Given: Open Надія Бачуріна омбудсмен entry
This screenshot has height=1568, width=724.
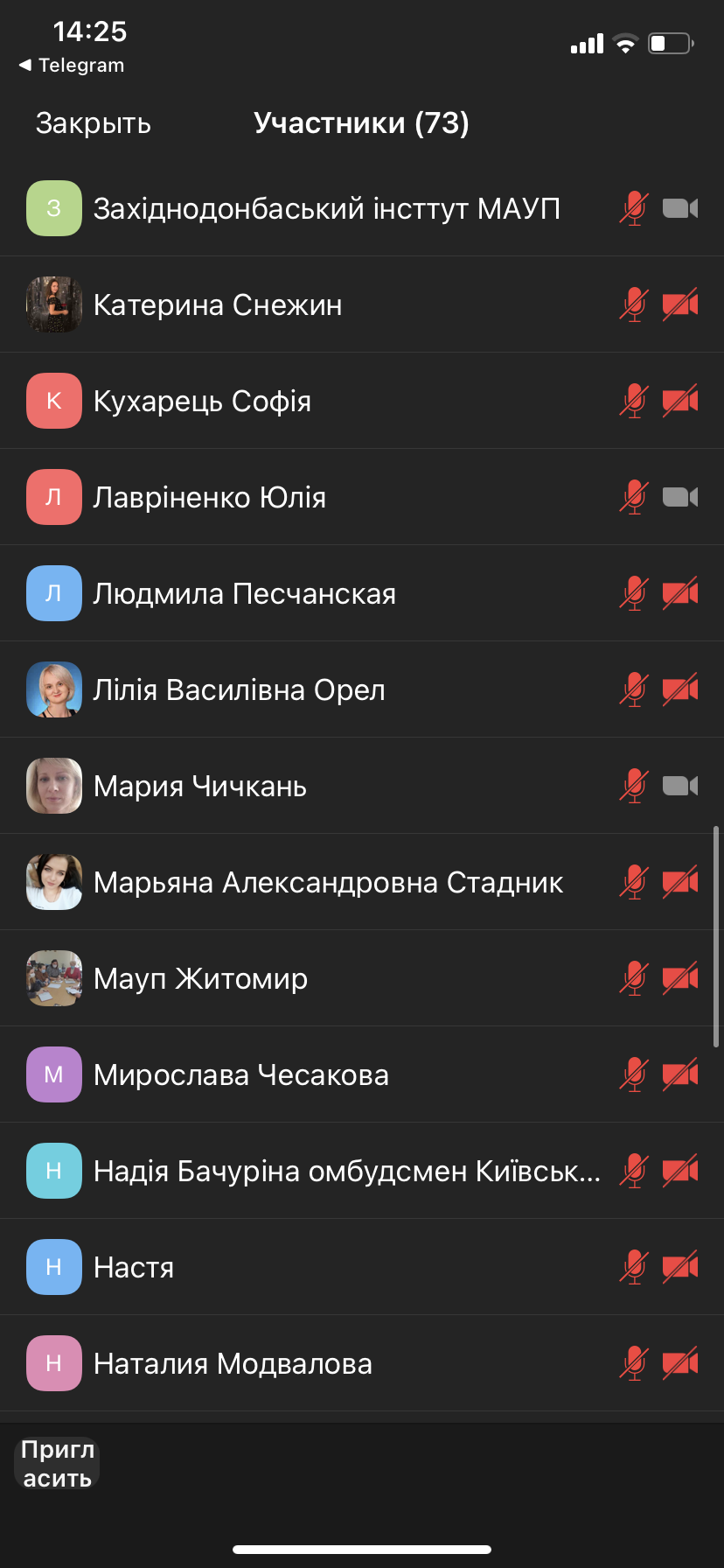Looking at the screenshot, I should click(346, 1172).
